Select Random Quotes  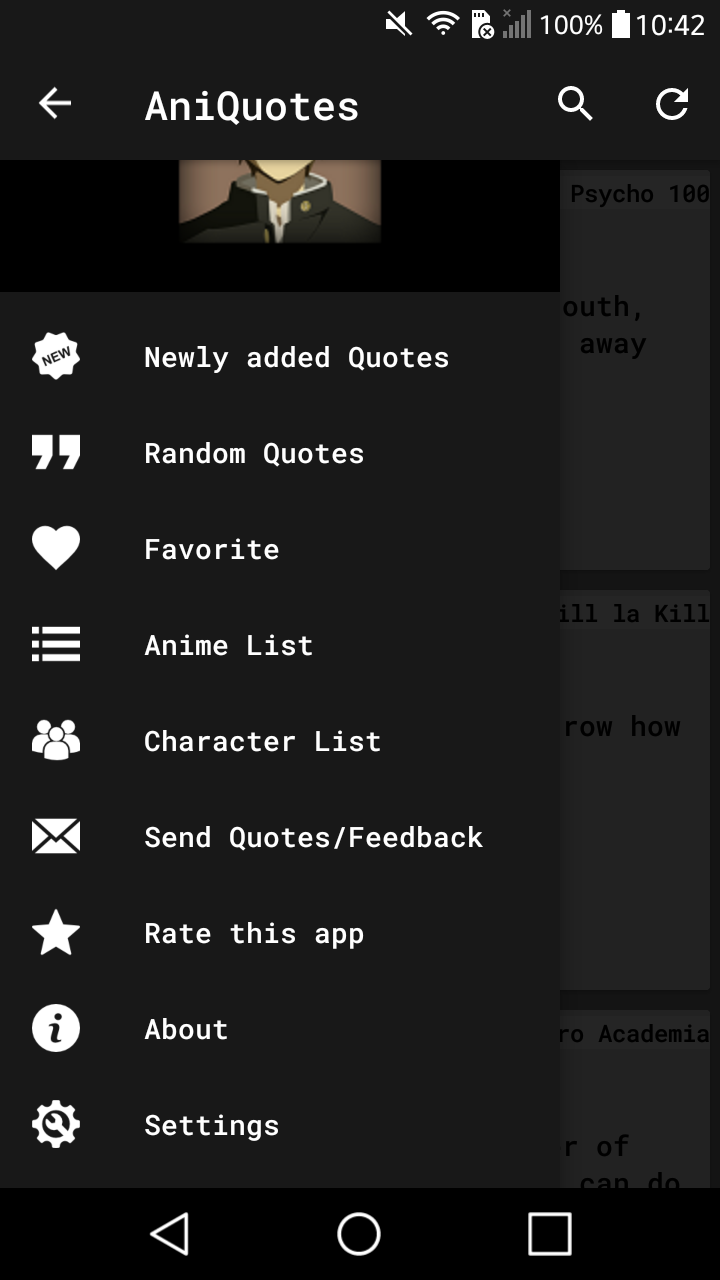(254, 453)
